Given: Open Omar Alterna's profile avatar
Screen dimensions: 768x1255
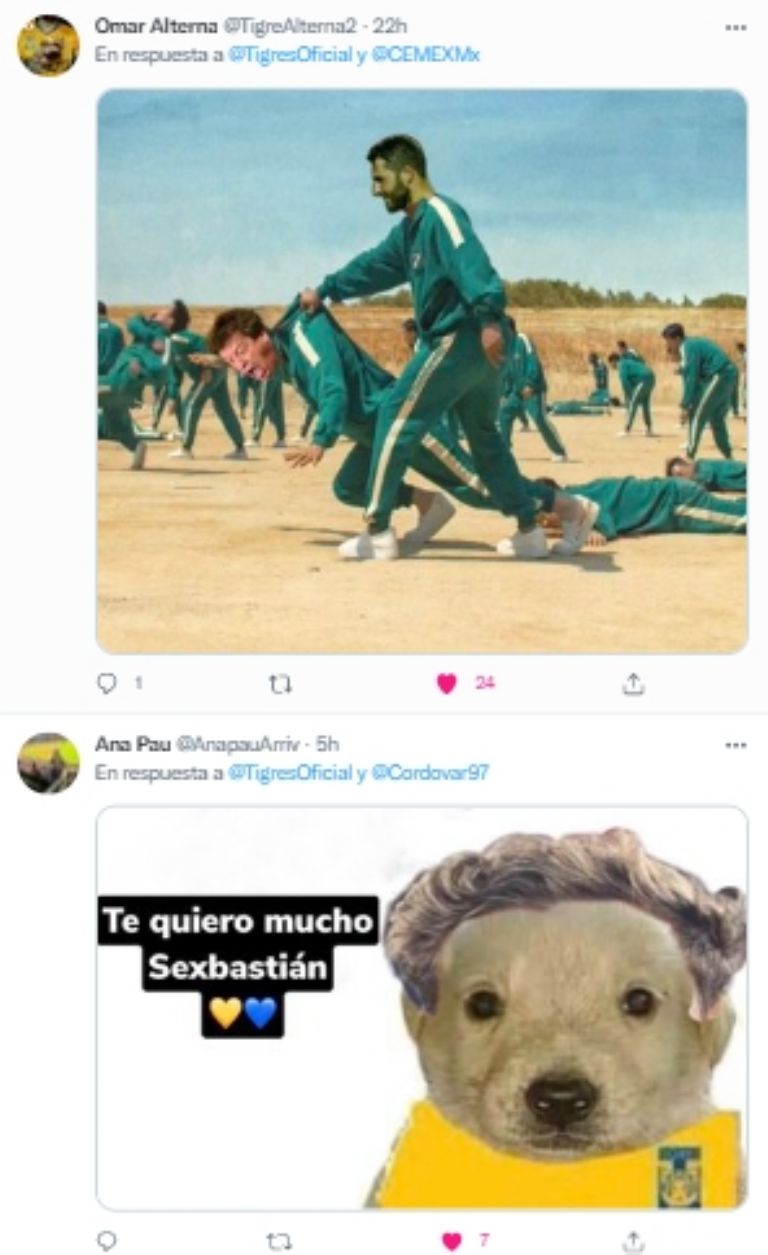Looking at the screenshot, I should click(x=48, y=45).
